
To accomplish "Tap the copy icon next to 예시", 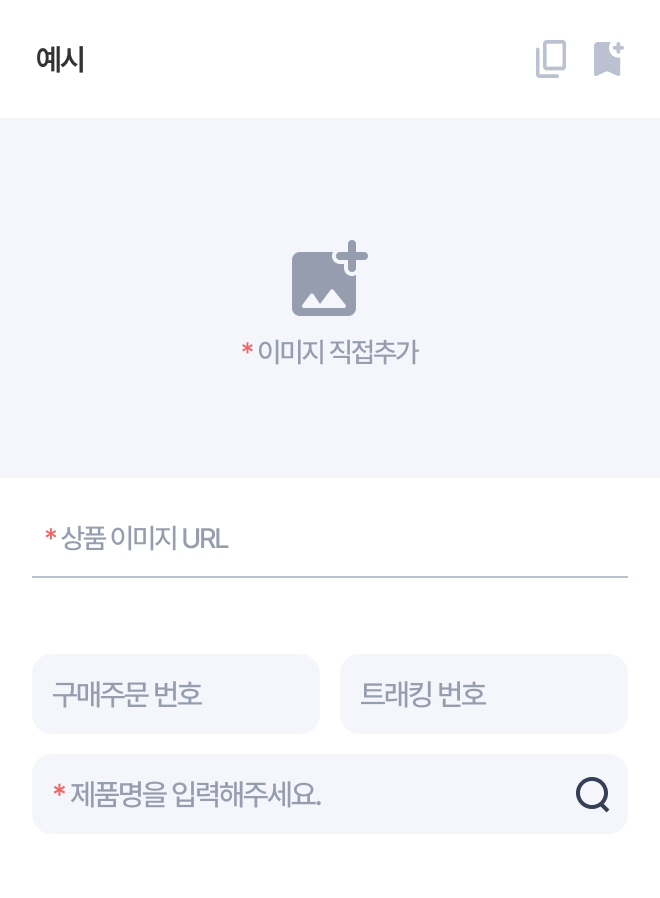I will 551,59.
